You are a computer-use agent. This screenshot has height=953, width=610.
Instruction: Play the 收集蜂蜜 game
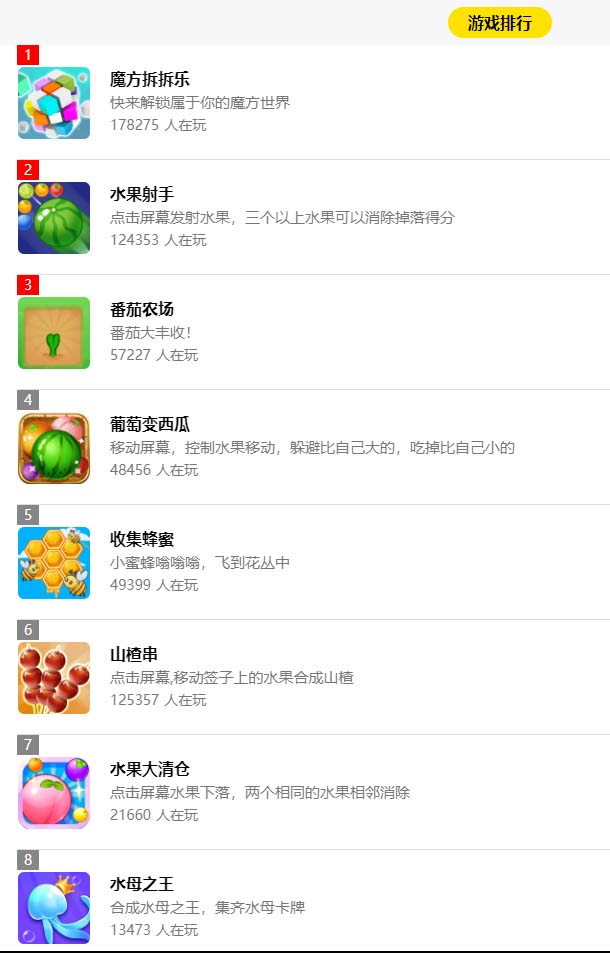click(x=142, y=540)
